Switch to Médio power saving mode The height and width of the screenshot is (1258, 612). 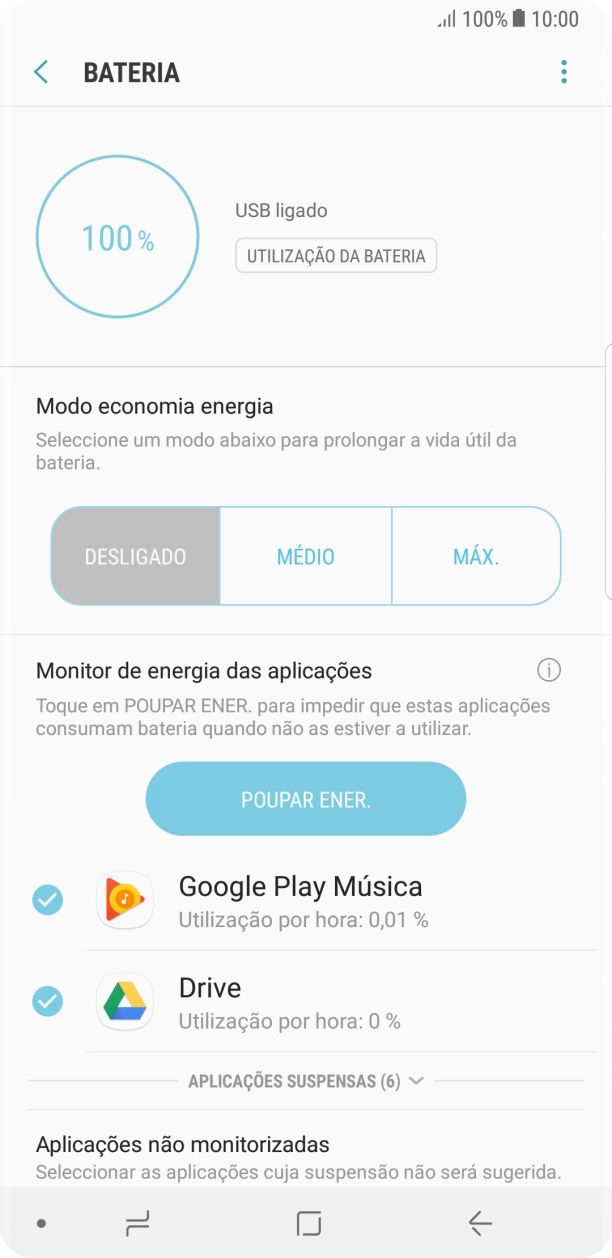pyautogui.click(x=306, y=557)
